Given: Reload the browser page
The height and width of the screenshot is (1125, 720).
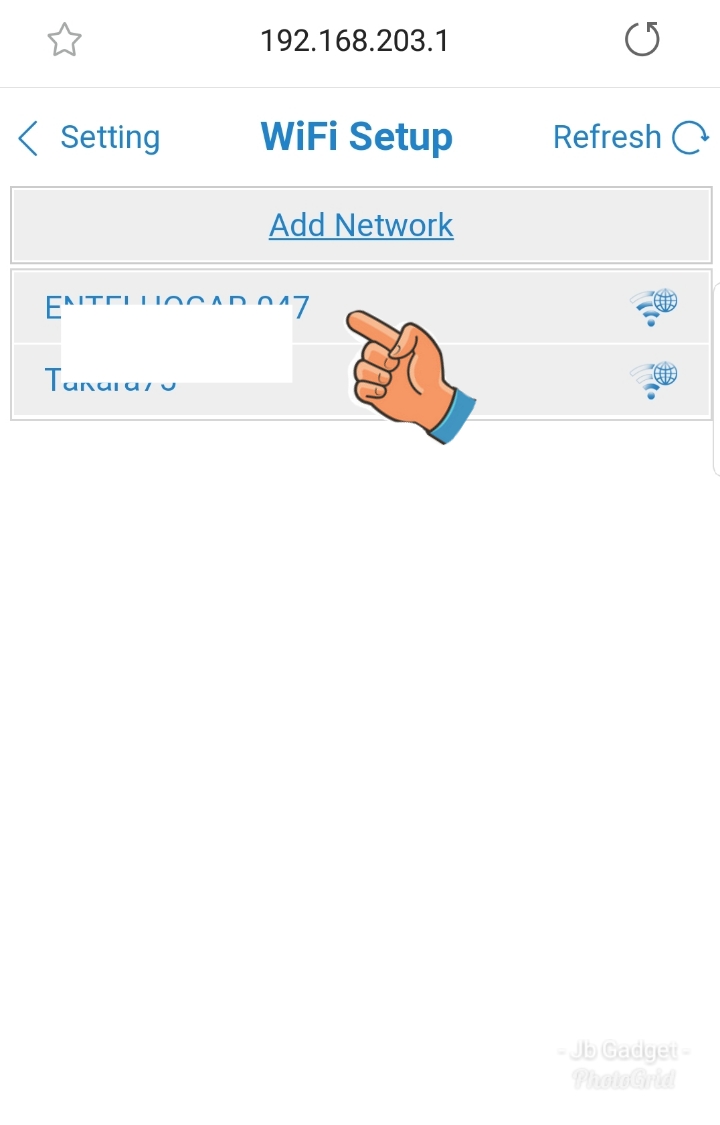Looking at the screenshot, I should (642, 41).
